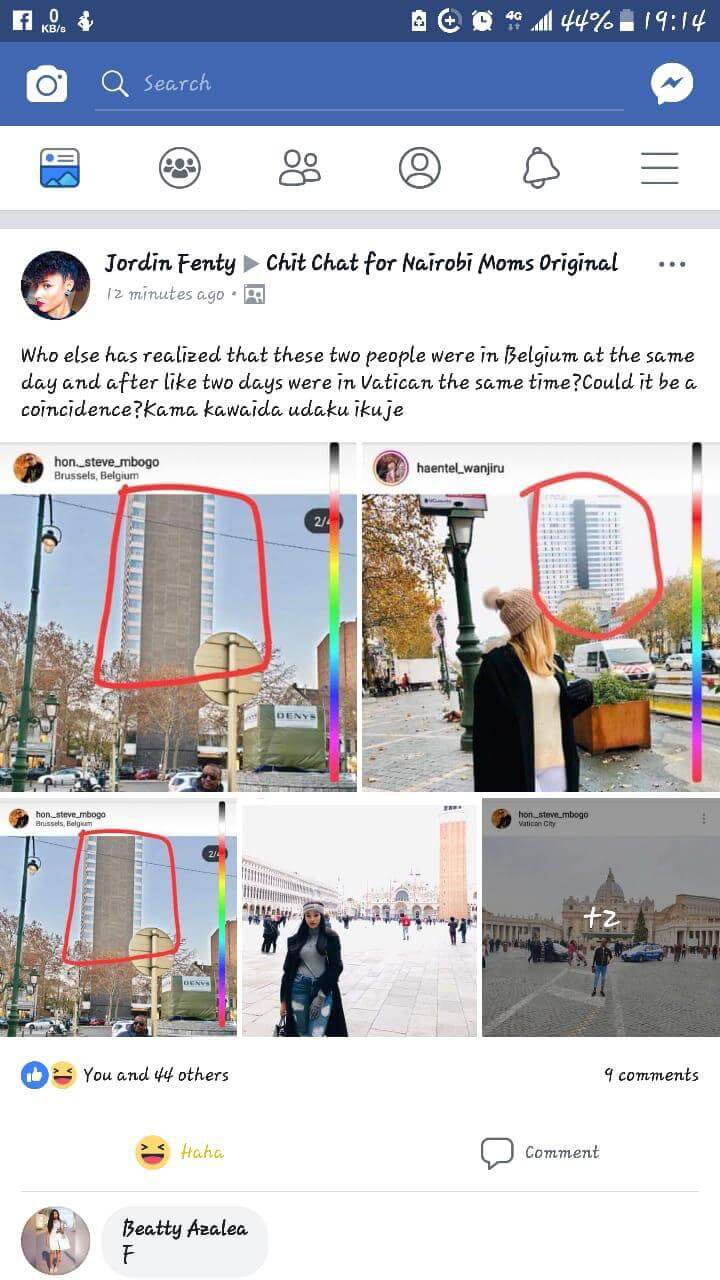720x1280 pixels.
Task: Open Messenger chats
Action: (x=671, y=84)
